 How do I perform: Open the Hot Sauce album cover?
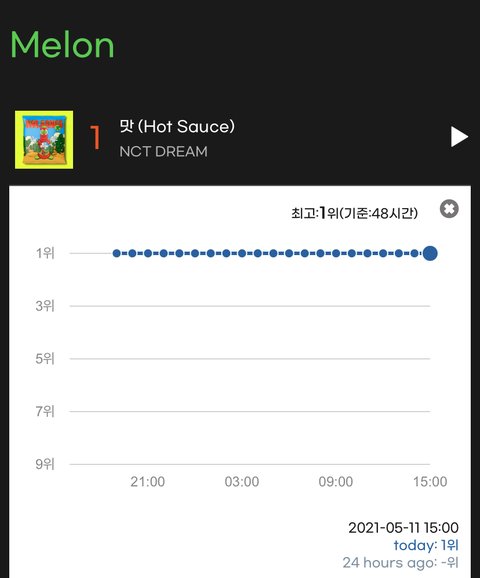(44, 140)
